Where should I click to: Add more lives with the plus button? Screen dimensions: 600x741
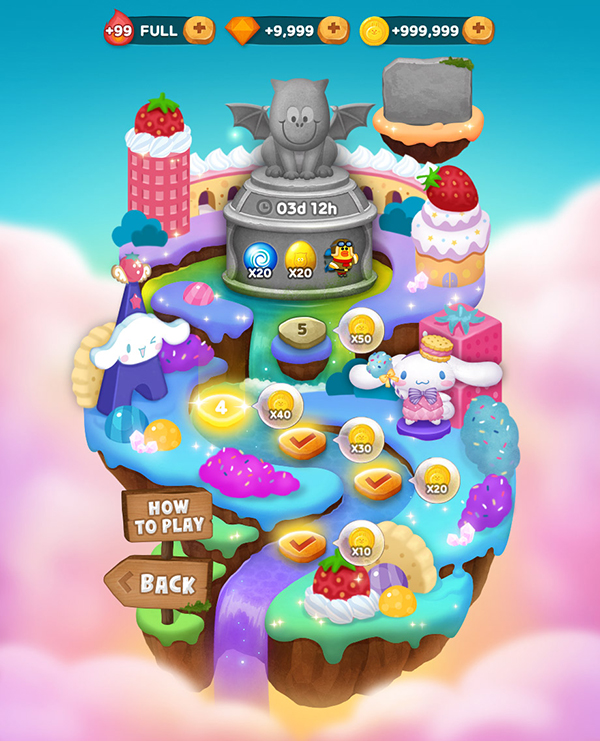tap(200, 30)
